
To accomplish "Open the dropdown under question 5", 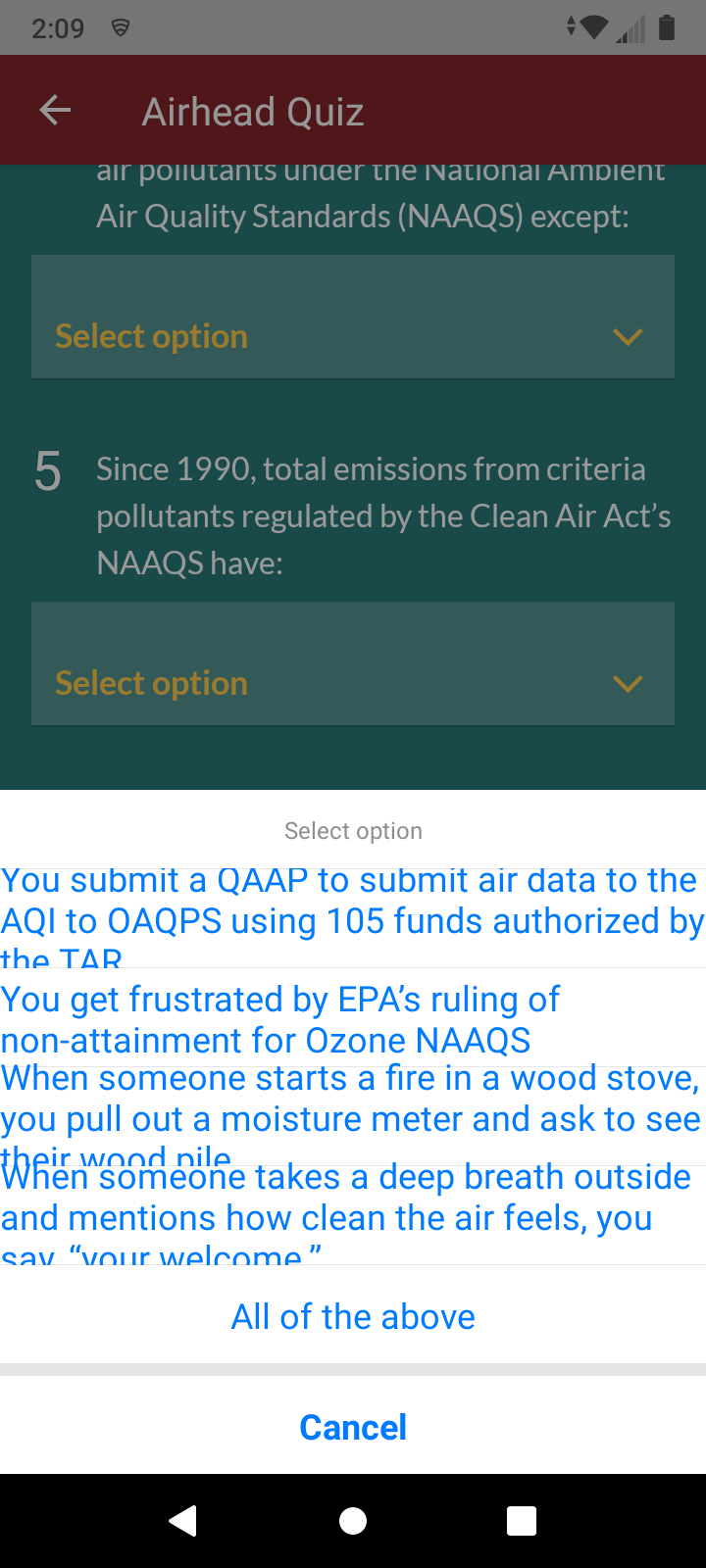I will point(353,663).
